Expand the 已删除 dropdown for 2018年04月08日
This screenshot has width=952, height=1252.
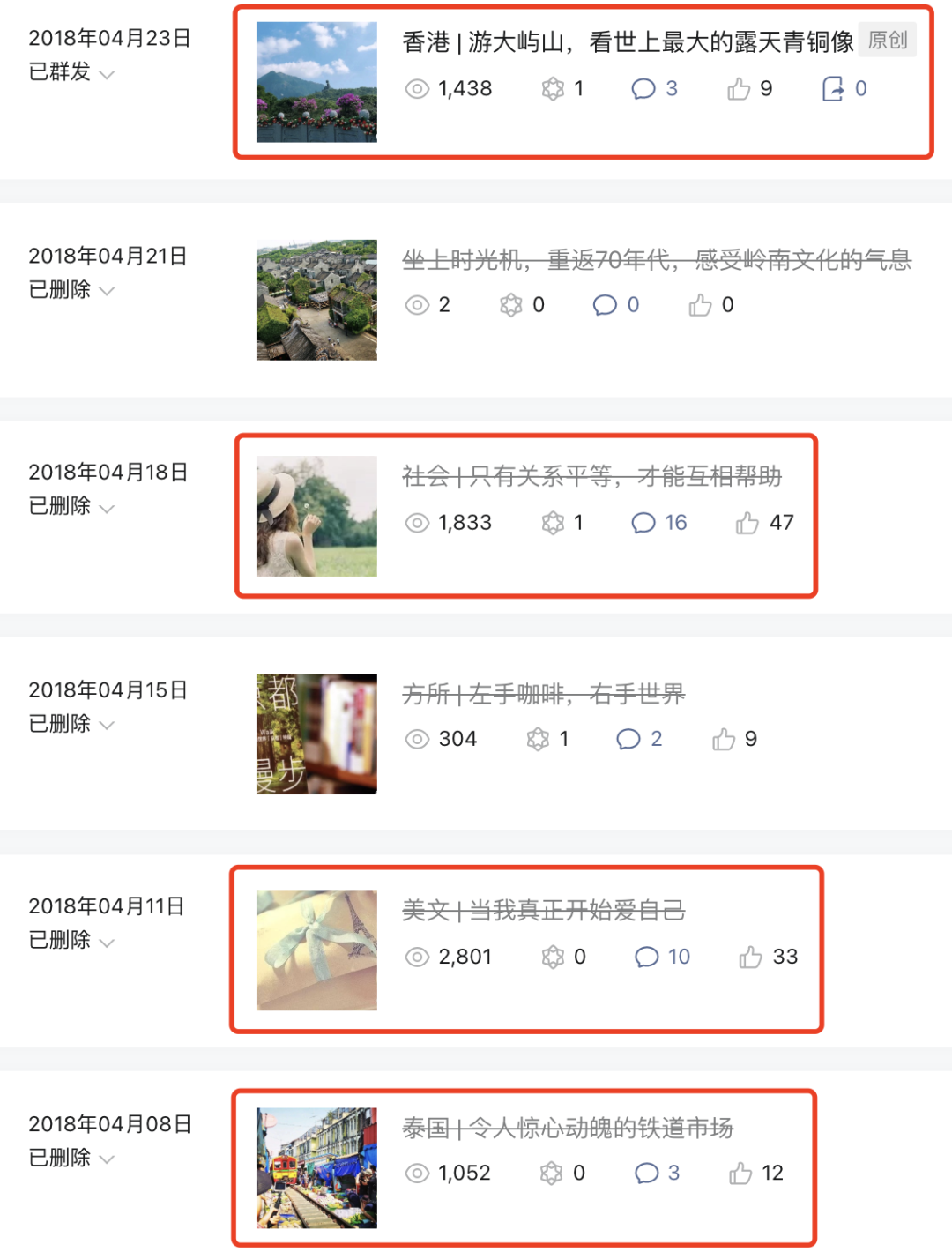[x=107, y=1159]
